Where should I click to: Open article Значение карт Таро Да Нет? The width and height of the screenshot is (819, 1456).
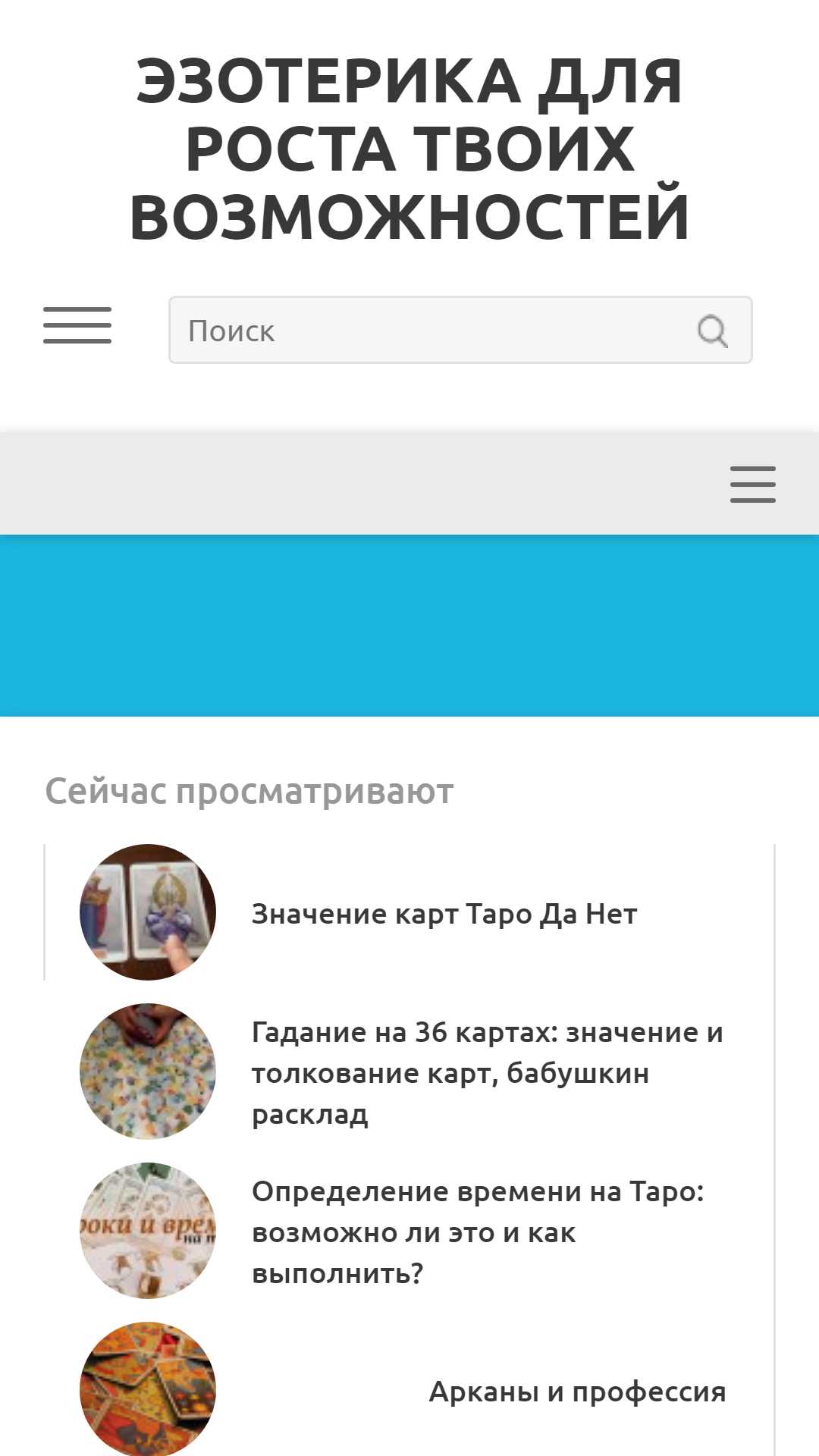[444, 914]
